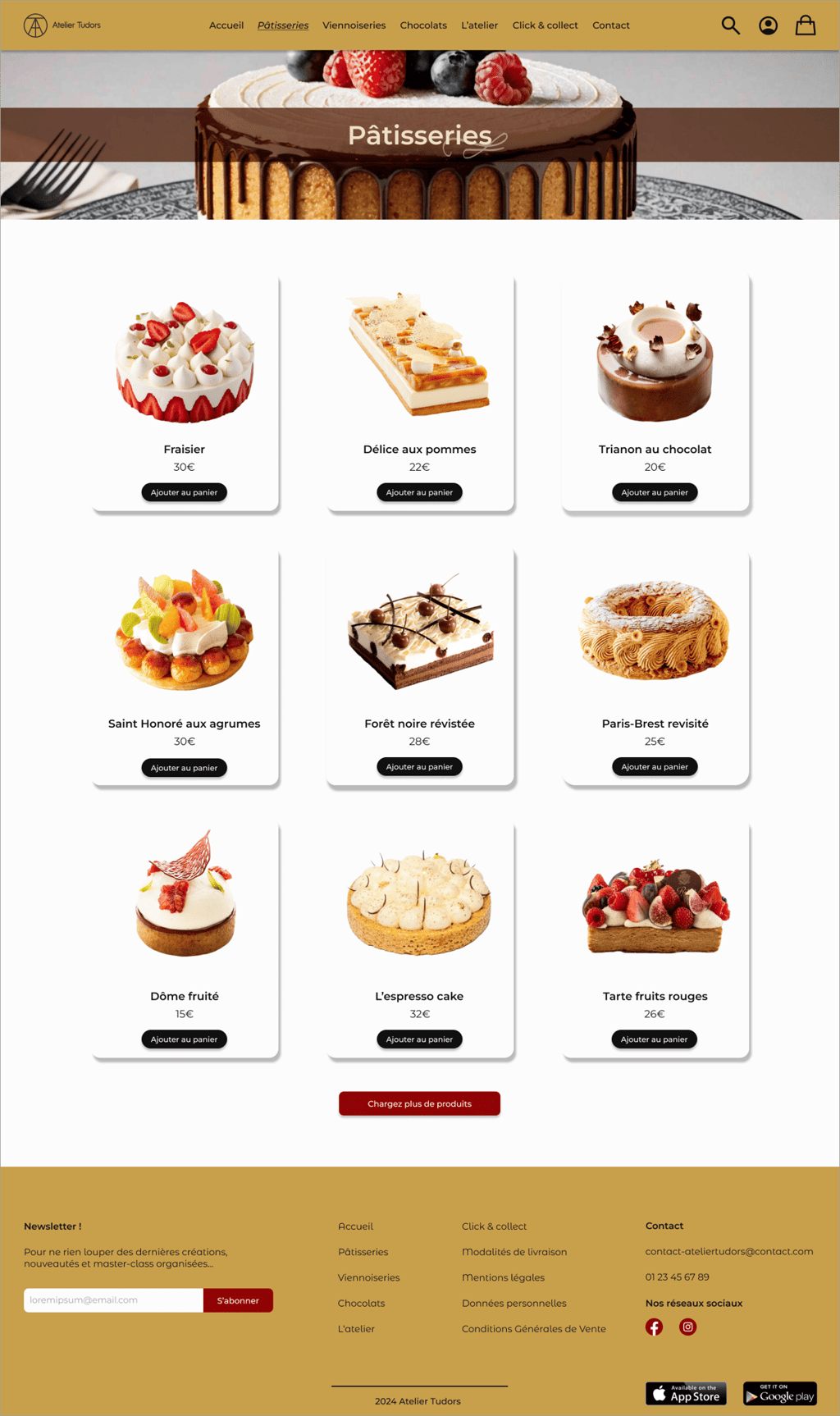
Task: Switch to Chocolats in the top menu
Action: tap(423, 25)
